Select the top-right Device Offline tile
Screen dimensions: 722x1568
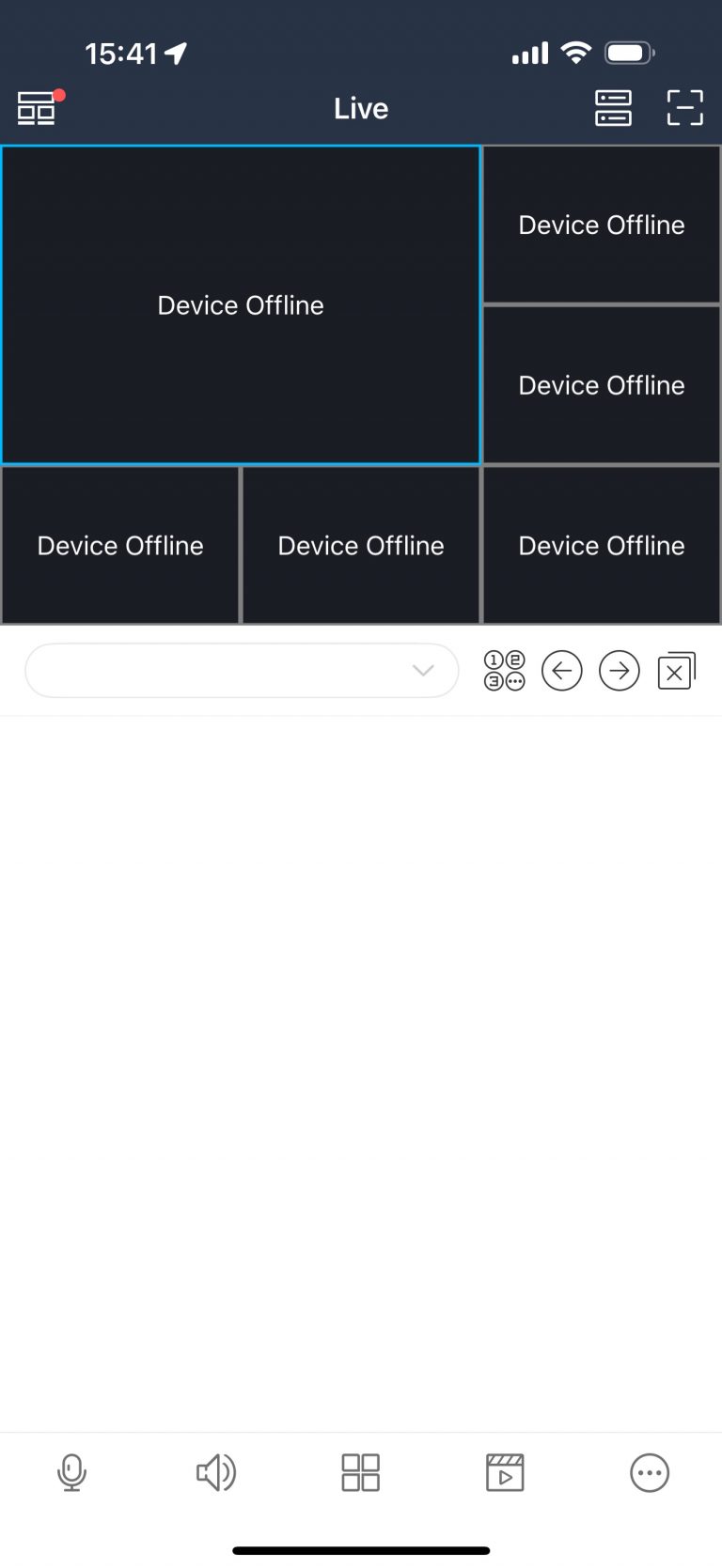tap(602, 225)
